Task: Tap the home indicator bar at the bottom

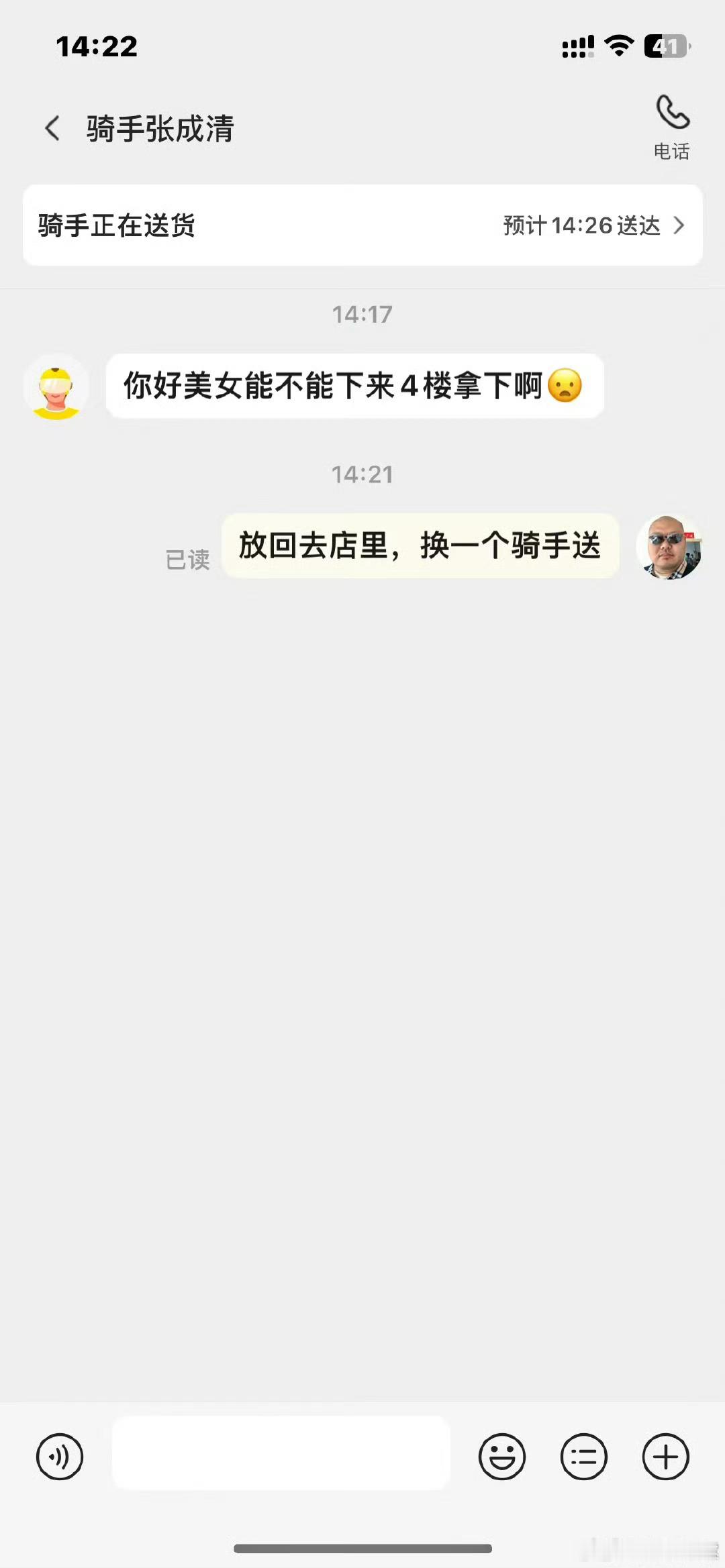Action: pos(362,1547)
